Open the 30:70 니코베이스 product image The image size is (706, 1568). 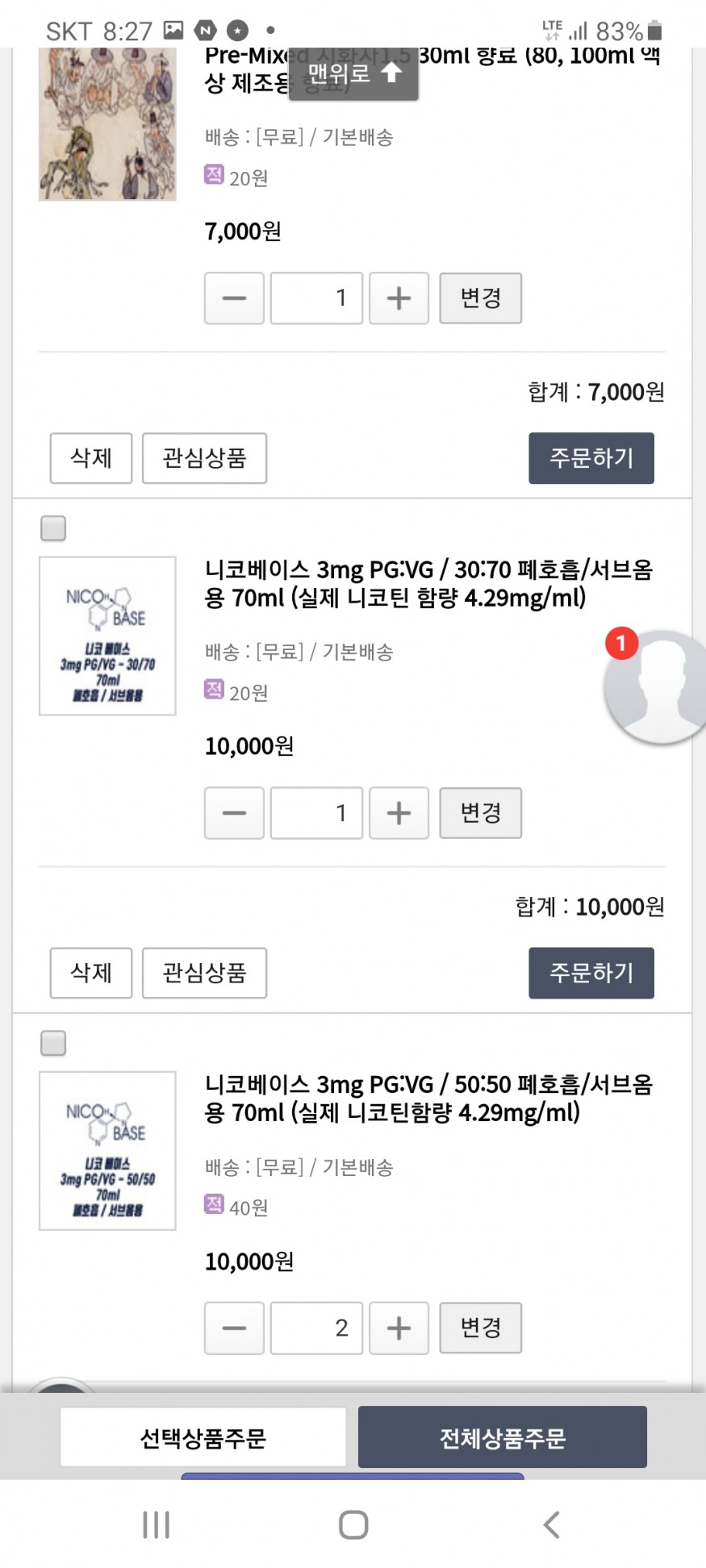[x=107, y=636]
